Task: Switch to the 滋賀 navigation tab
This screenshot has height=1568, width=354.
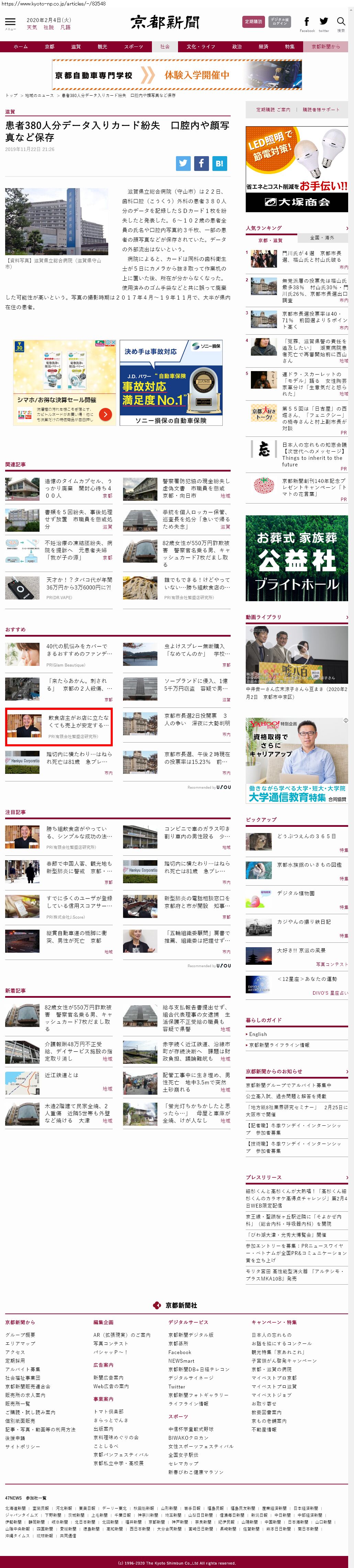Action: click(x=75, y=47)
